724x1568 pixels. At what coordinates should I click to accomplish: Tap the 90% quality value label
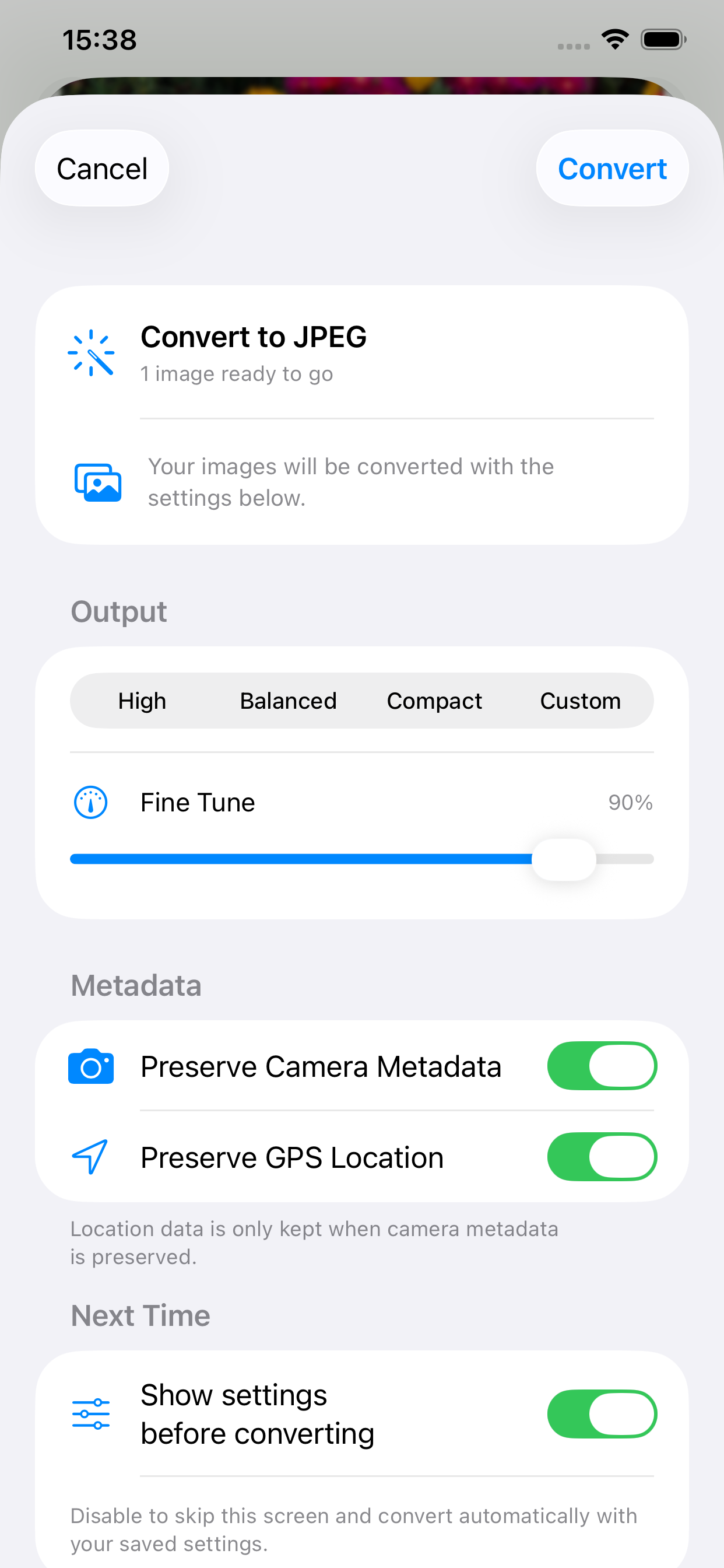[630, 801]
